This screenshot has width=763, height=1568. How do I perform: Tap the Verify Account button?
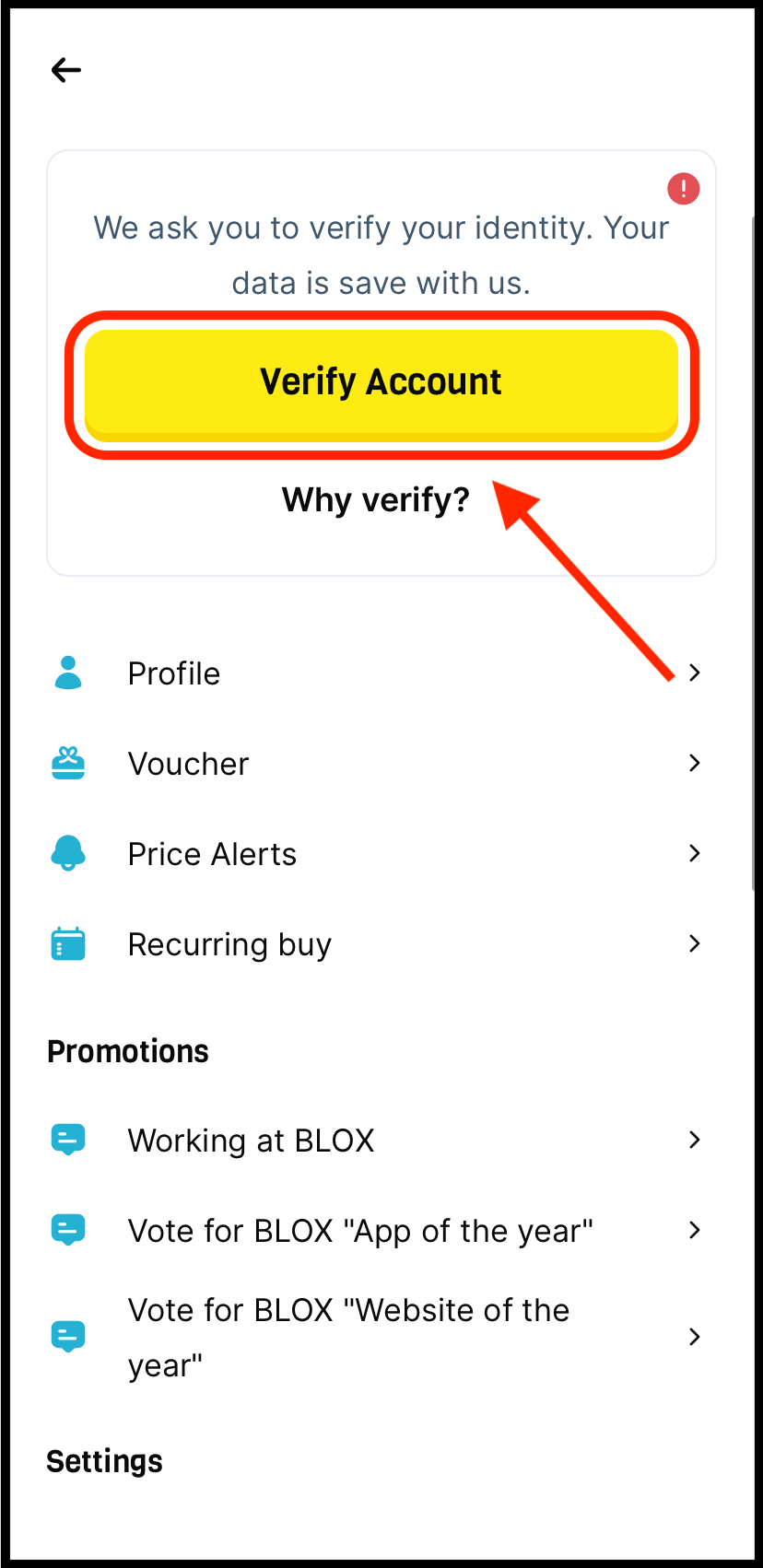pyautogui.click(x=381, y=382)
